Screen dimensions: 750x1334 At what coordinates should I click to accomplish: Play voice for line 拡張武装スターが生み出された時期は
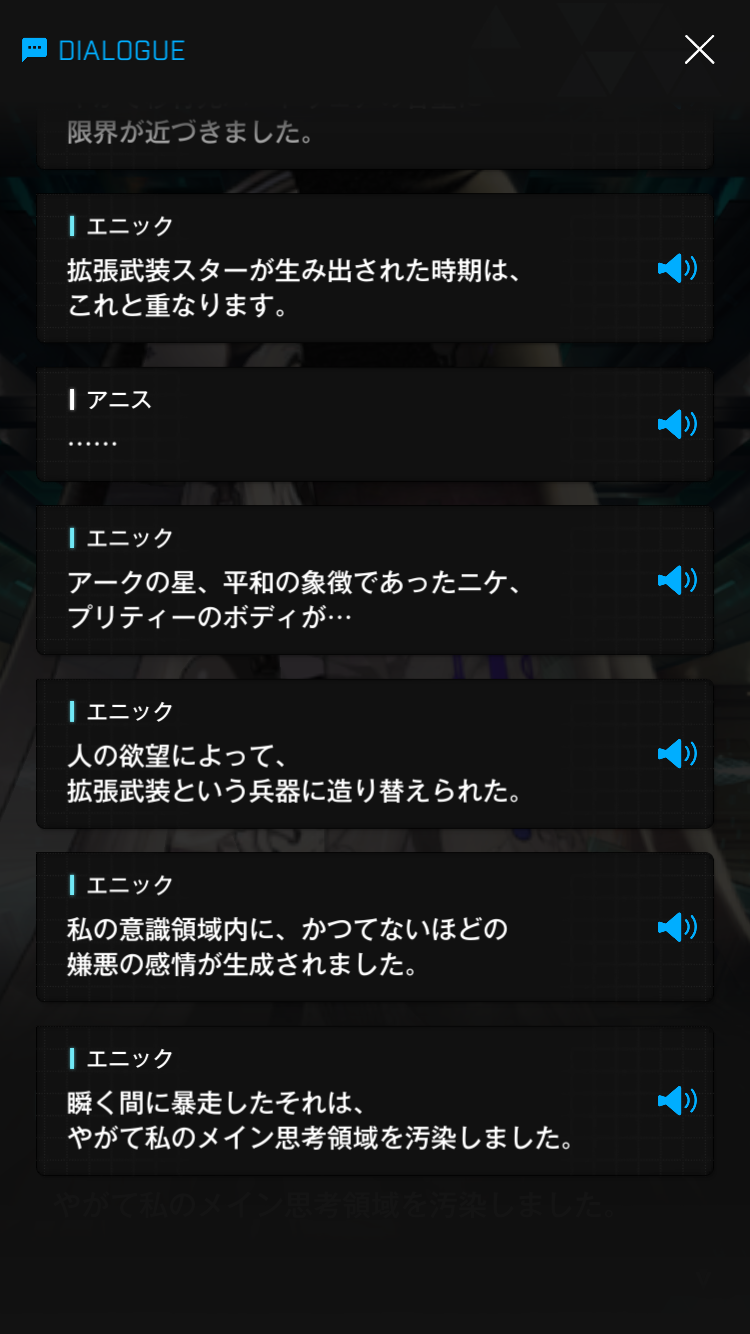tap(677, 268)
